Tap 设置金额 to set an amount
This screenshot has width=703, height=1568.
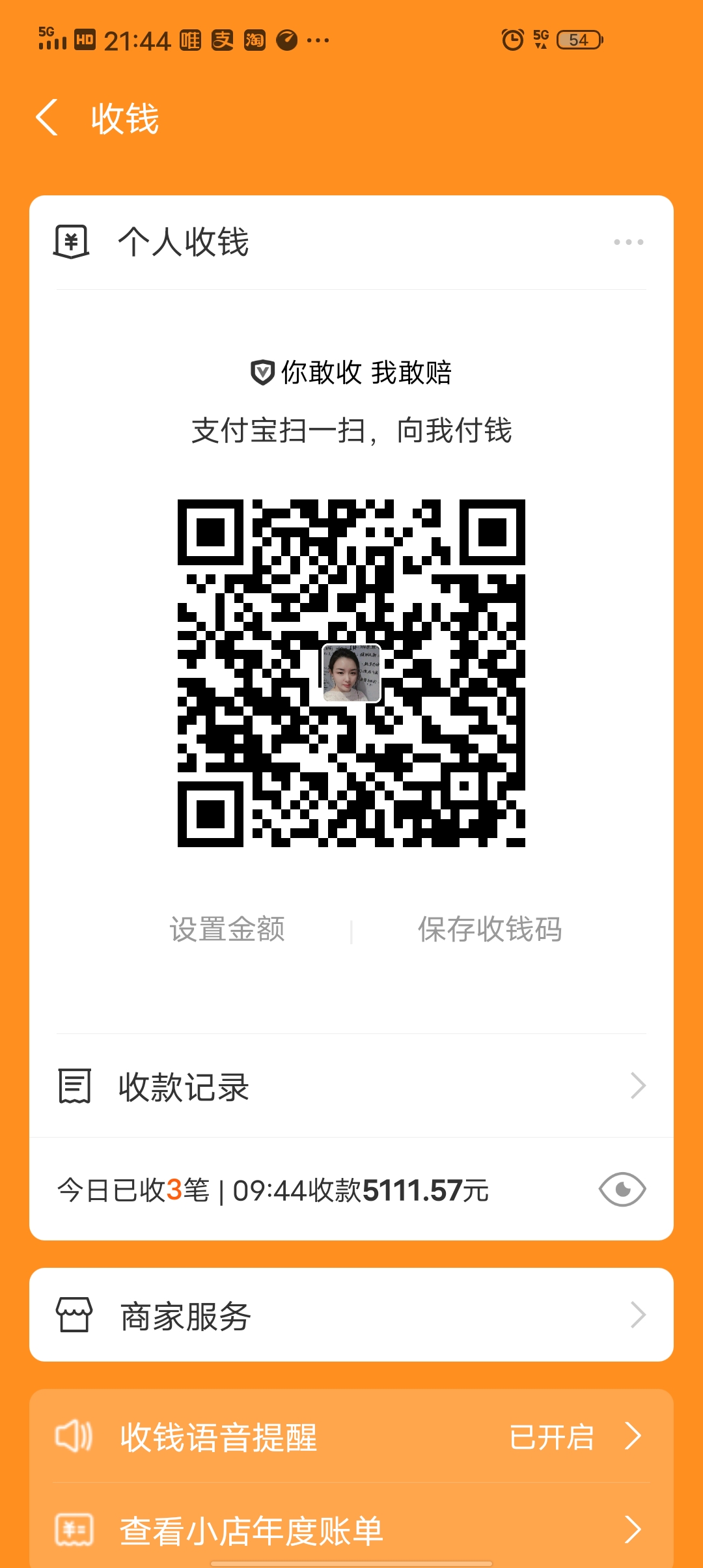227,929
